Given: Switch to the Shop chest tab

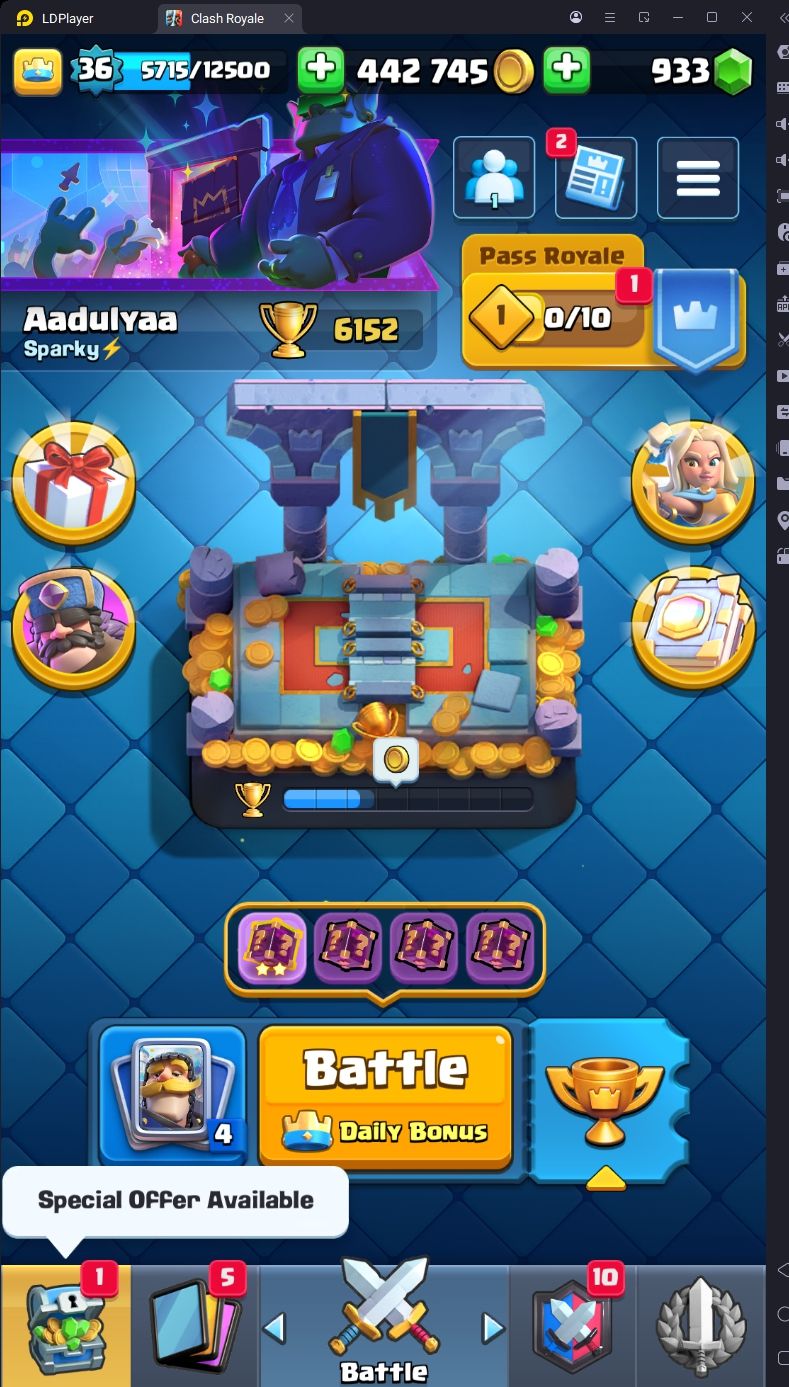Looking at the screenshot, I should coord(66,1326).
